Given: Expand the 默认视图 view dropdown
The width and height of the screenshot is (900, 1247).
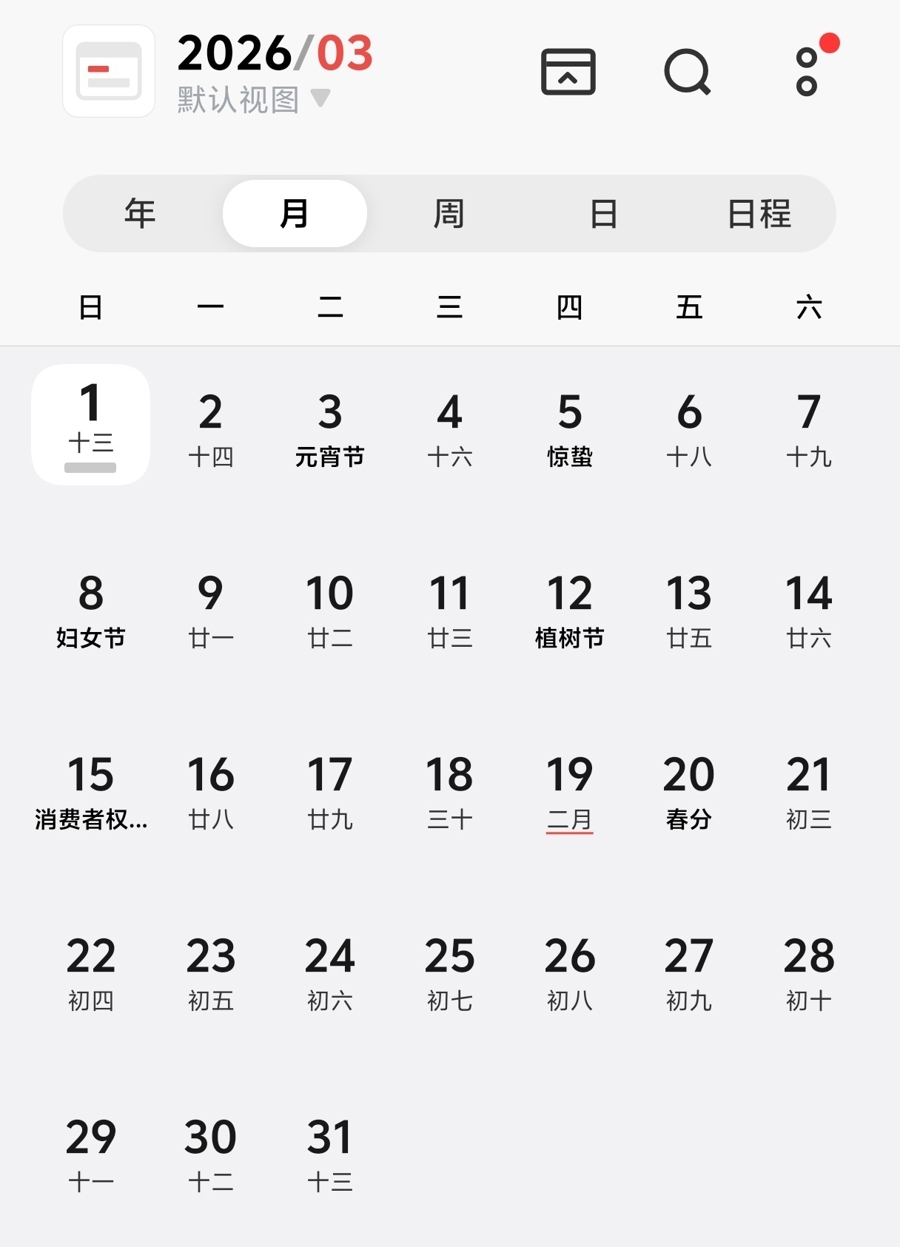Looking at the screenshot, I should coord(254,99).
